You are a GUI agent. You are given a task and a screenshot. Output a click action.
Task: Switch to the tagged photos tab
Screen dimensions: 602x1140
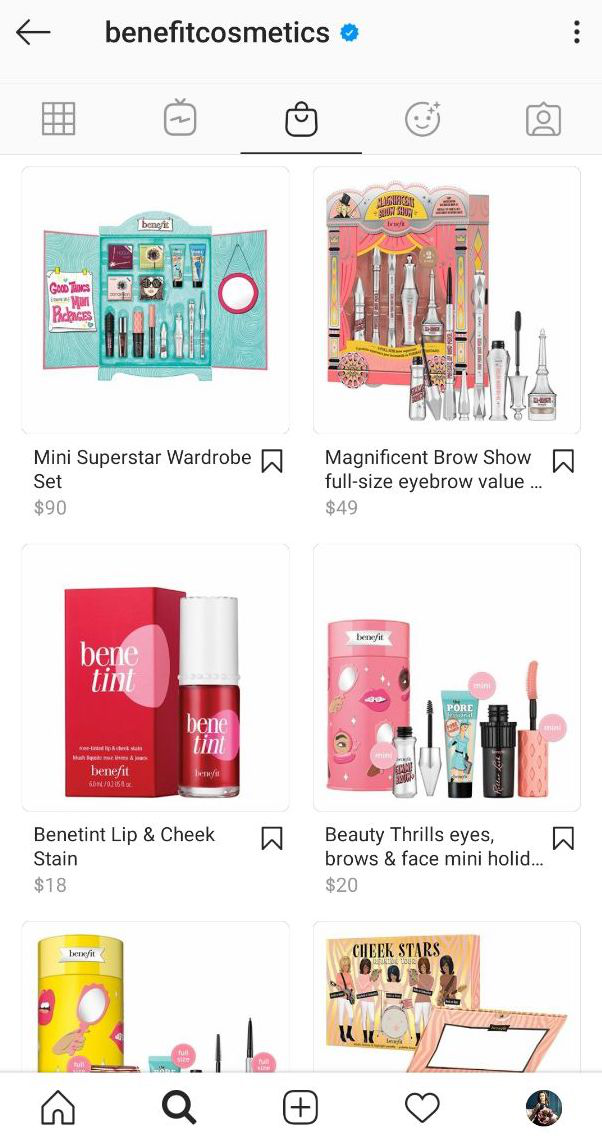click(x=543, y=120)
